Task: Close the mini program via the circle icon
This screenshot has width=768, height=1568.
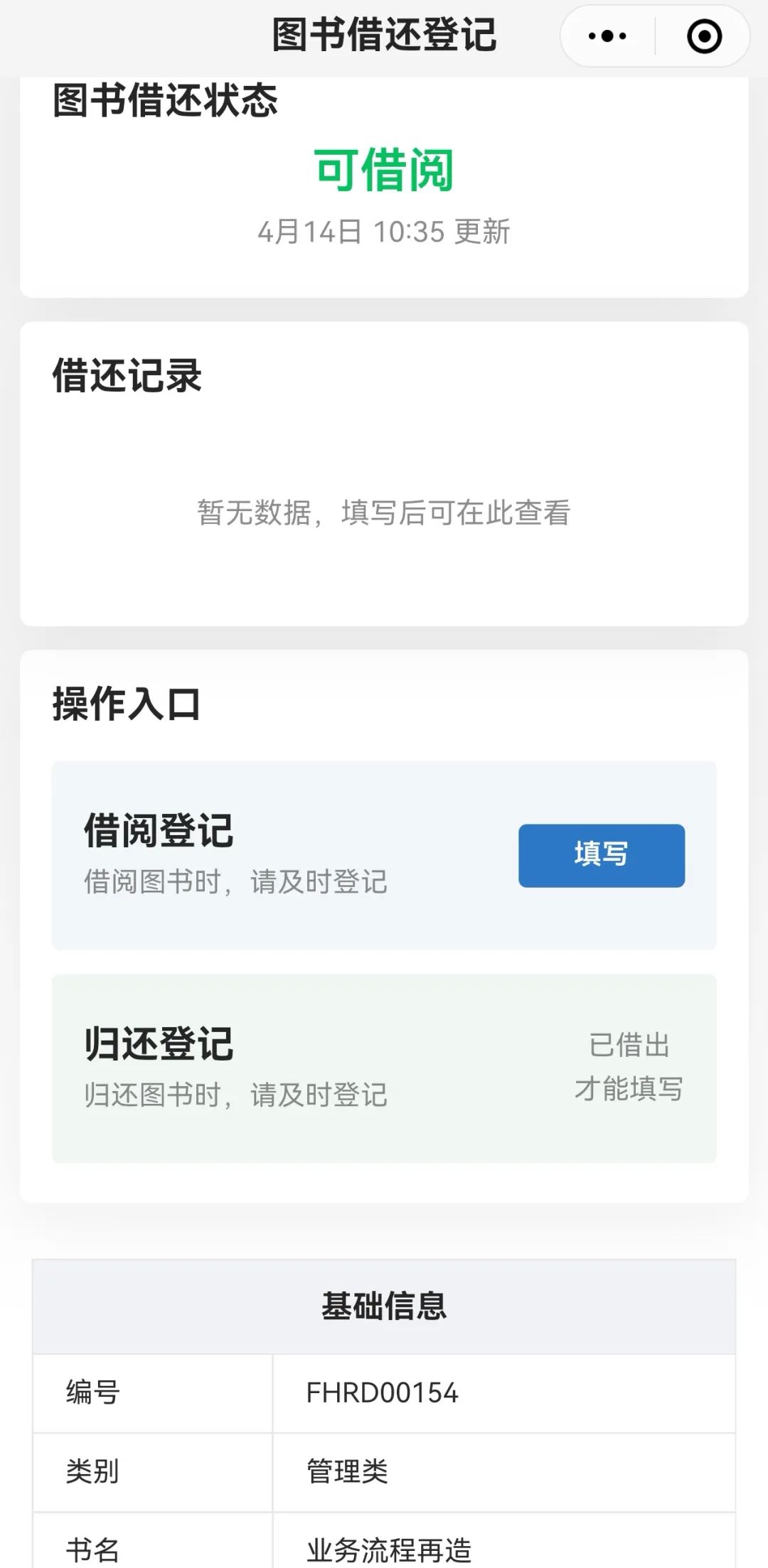Action: coord(704,36)
